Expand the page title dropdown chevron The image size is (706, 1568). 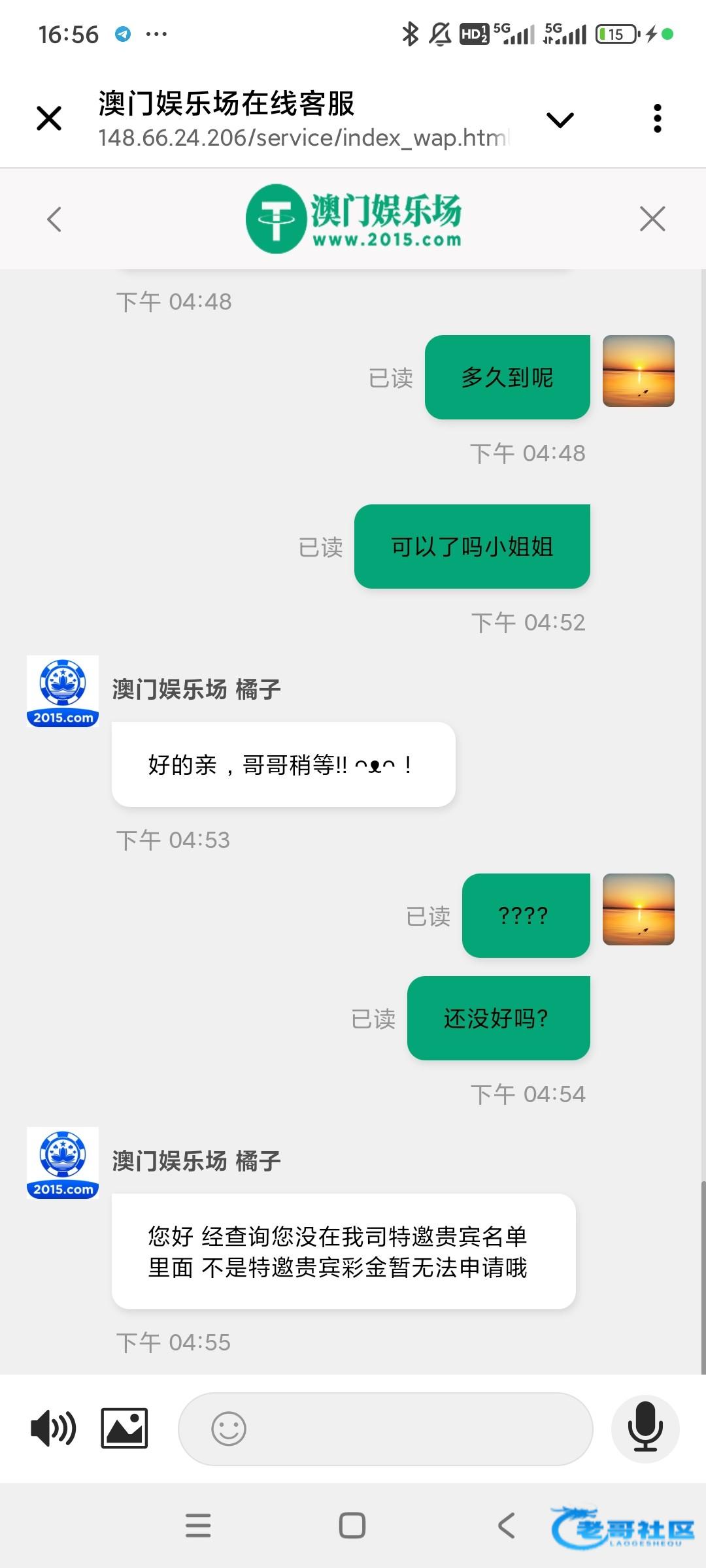[x=560, y=120]
